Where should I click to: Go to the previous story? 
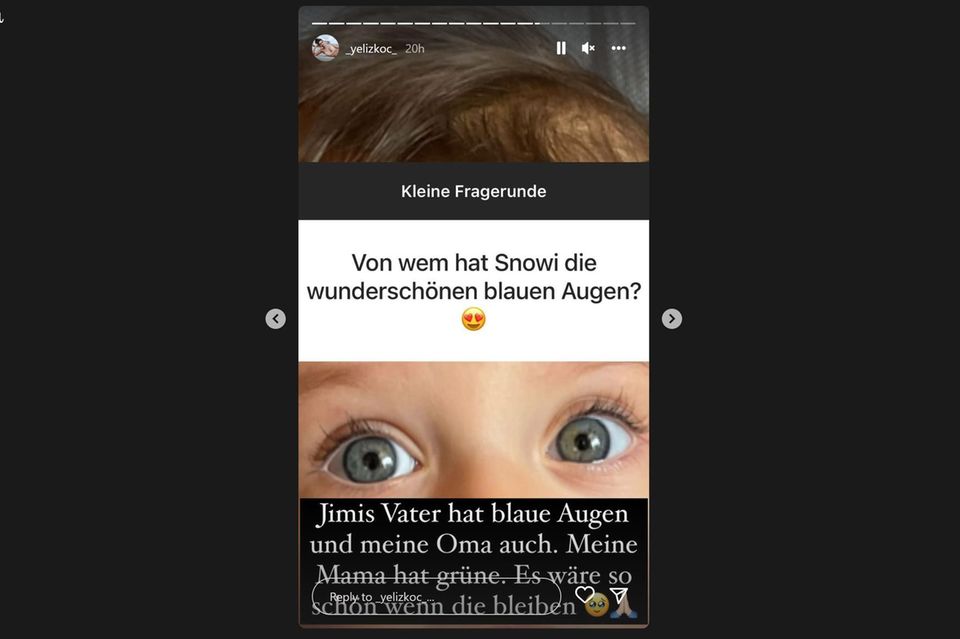(x=276, y=319)
